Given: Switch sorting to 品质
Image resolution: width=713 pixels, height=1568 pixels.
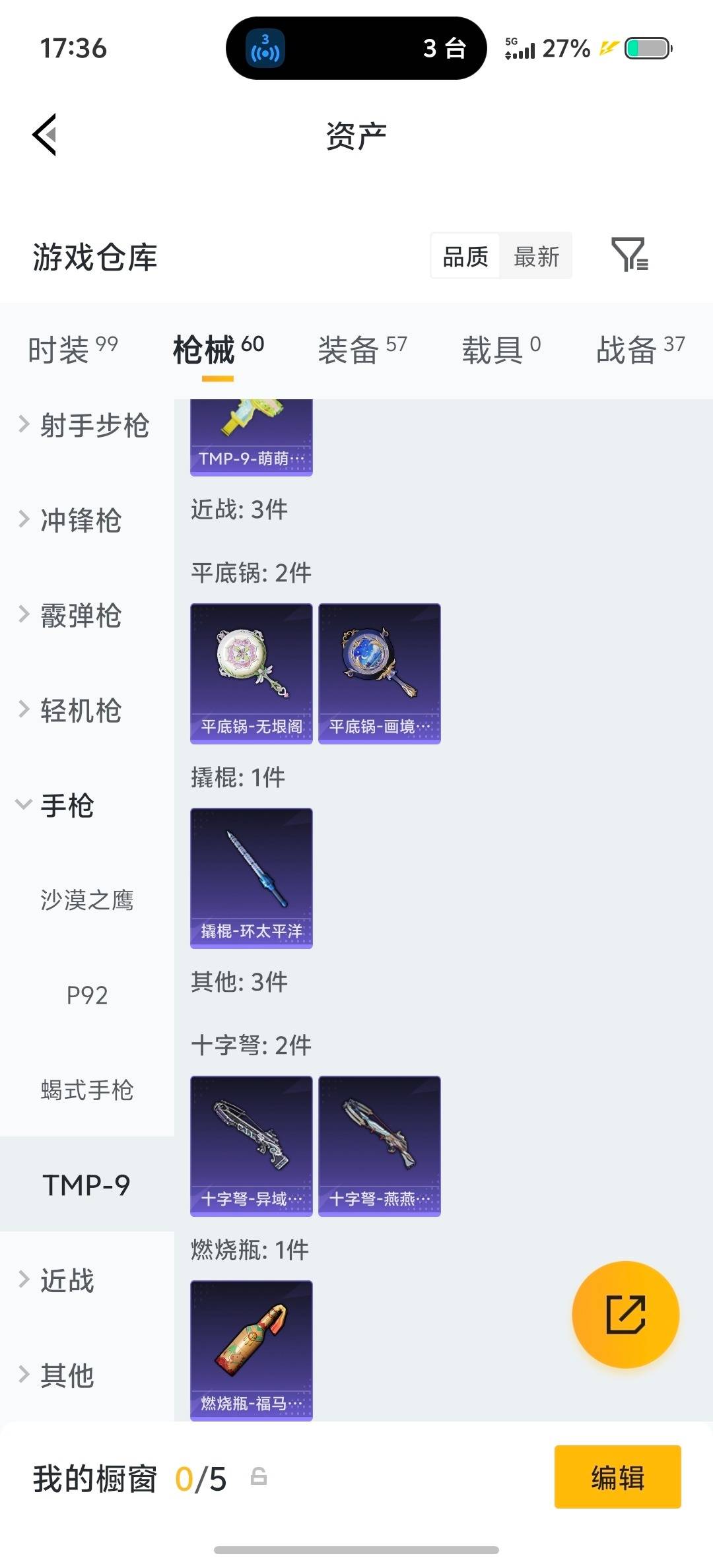Looking at the screenshot, I should 465,256.
